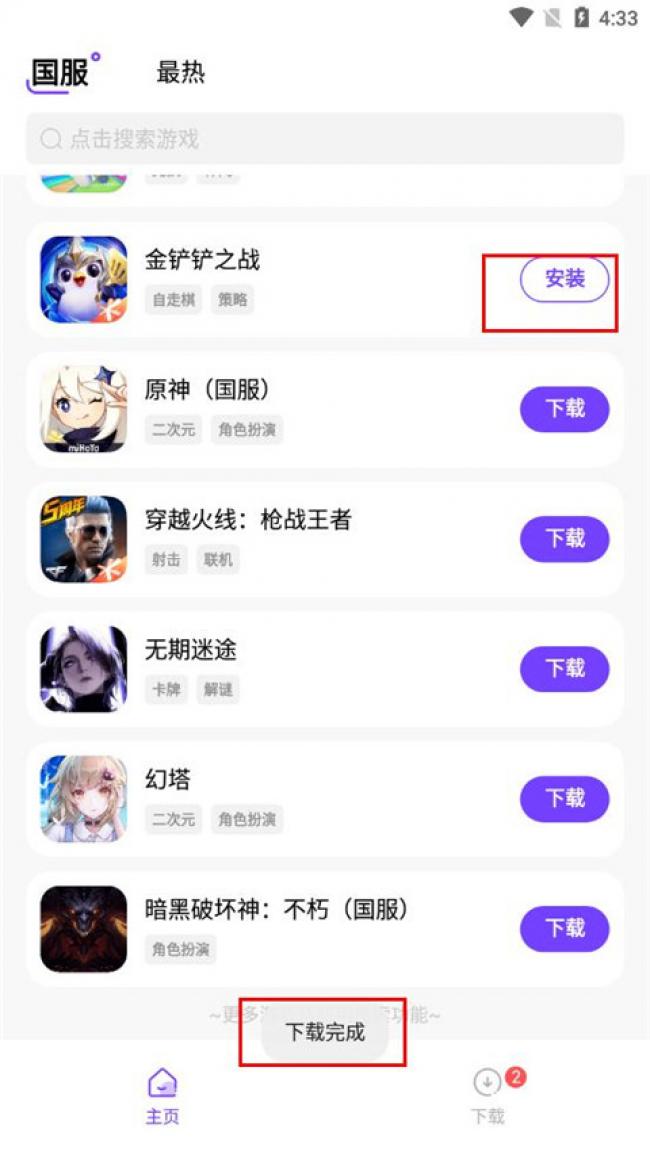
Task: Select the 国服 tab
Action: 60,73
